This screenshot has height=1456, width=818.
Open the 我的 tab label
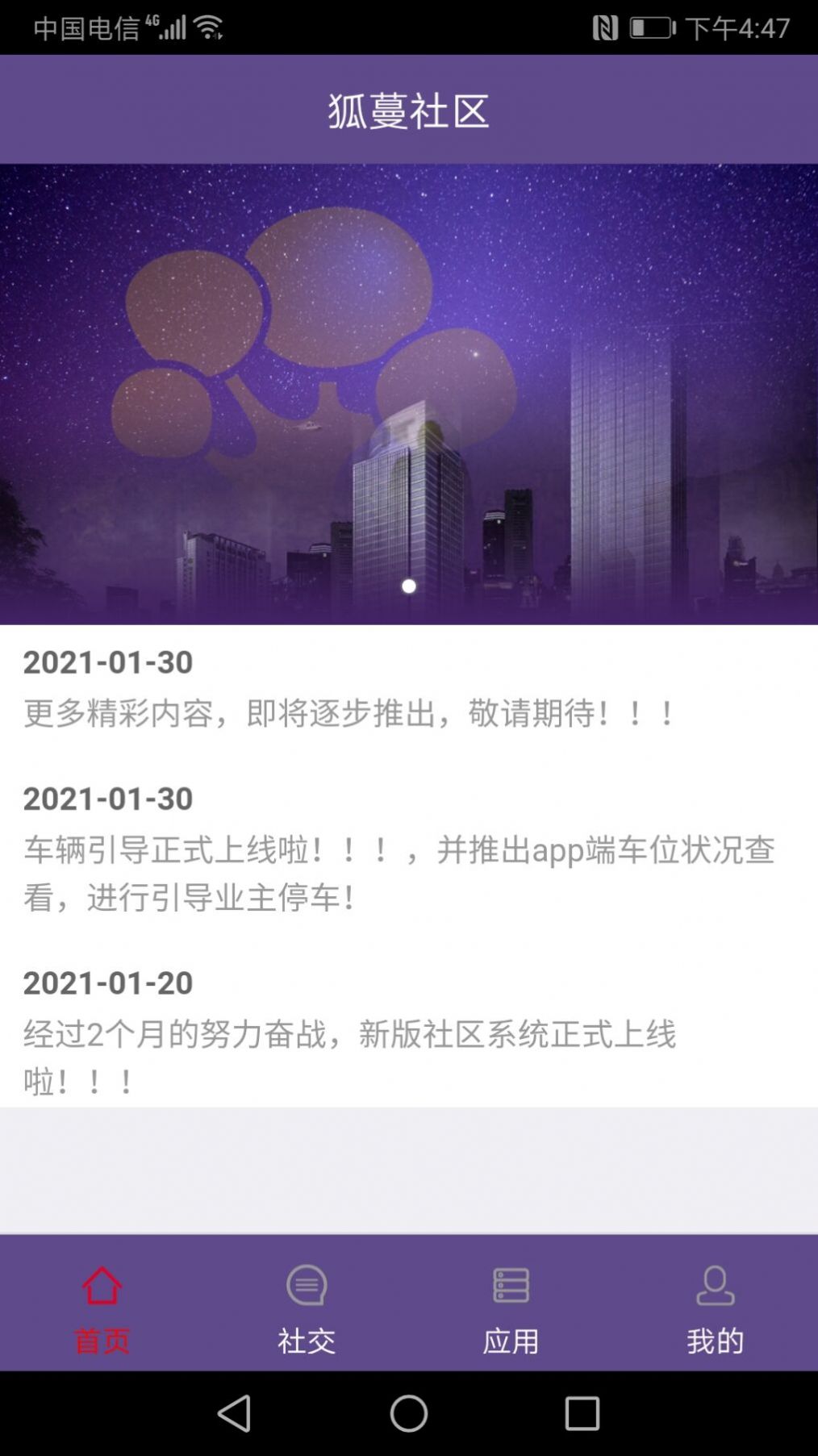tap(714, 1339)
